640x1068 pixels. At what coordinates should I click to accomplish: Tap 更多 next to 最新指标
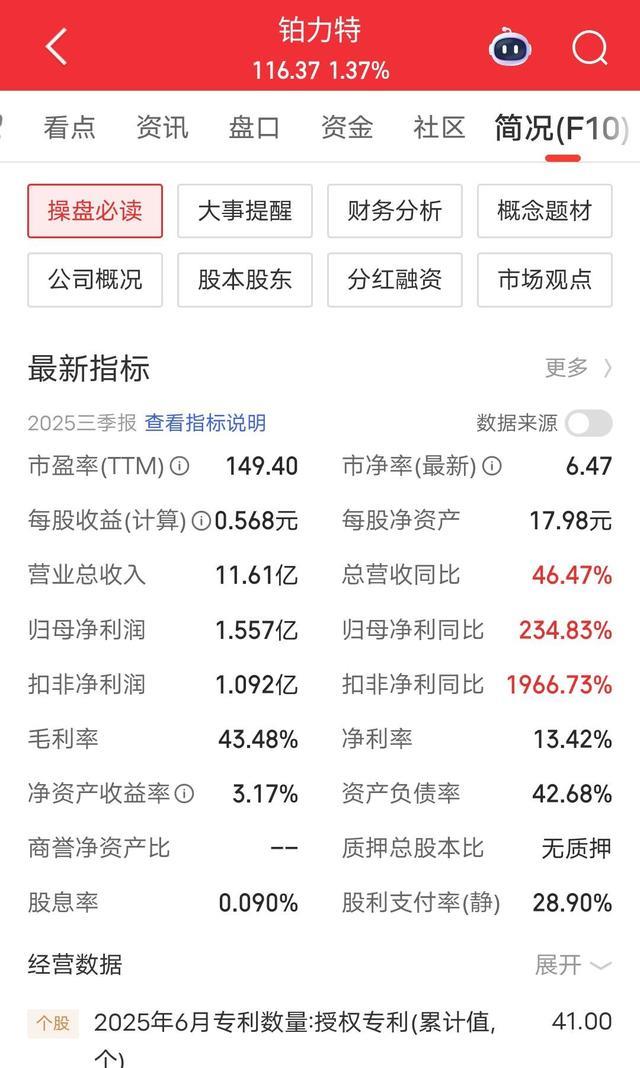point(578,368)
